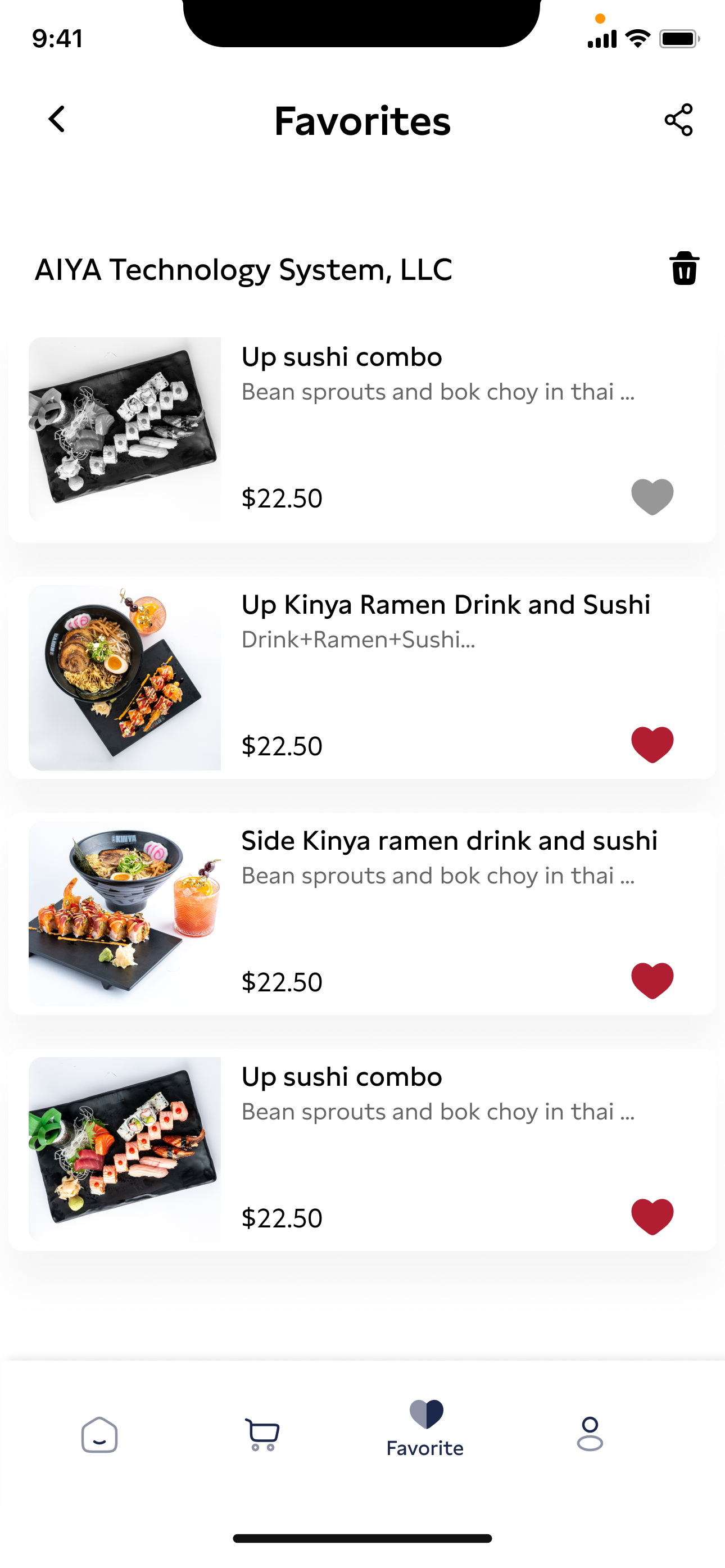Switch to the home tab
The height and width of the screenshot is (1568, 725).
click(x=99, y=1435)
